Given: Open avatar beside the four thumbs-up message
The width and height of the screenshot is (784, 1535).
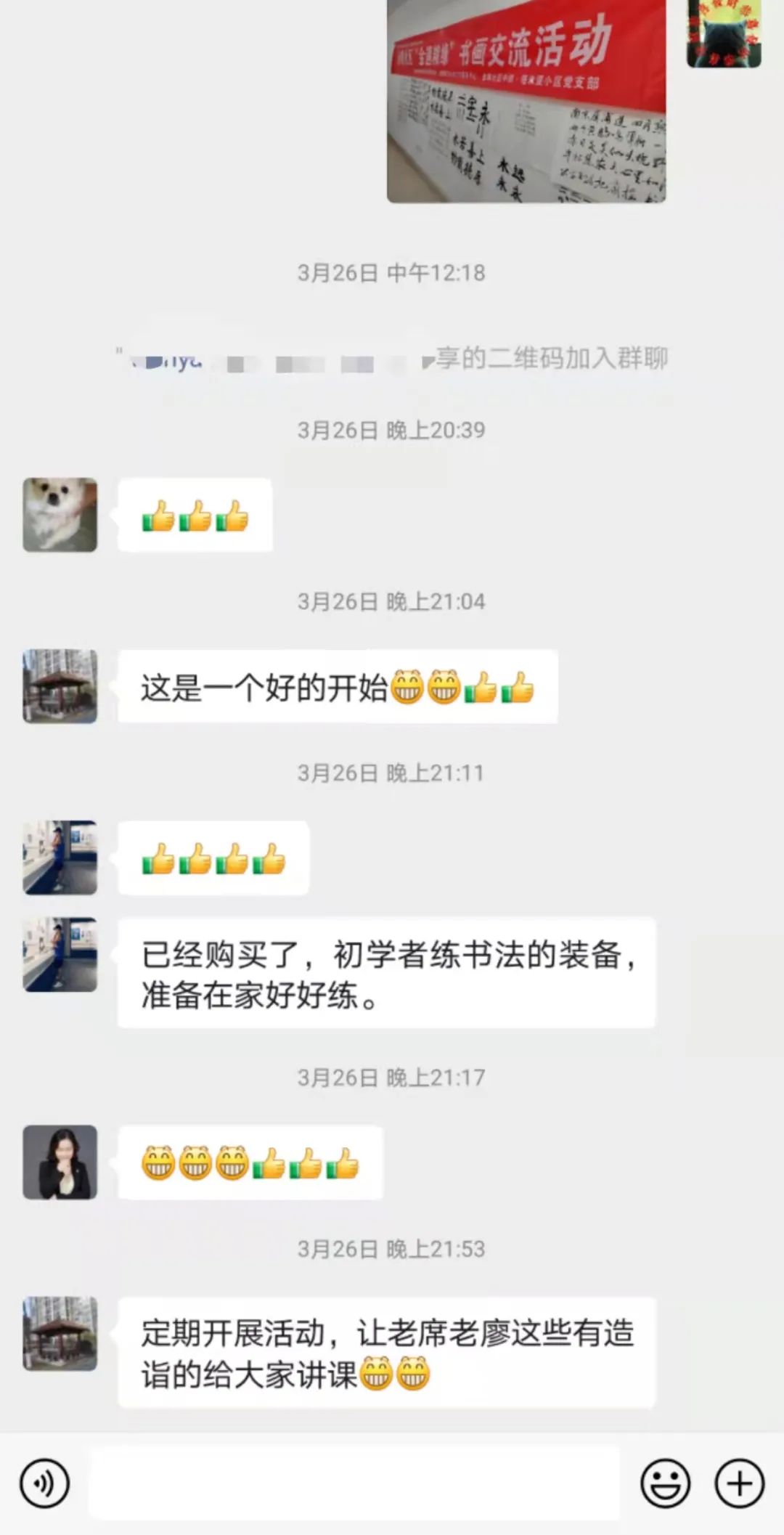Looking at the screenshot, I should (60, 858).
